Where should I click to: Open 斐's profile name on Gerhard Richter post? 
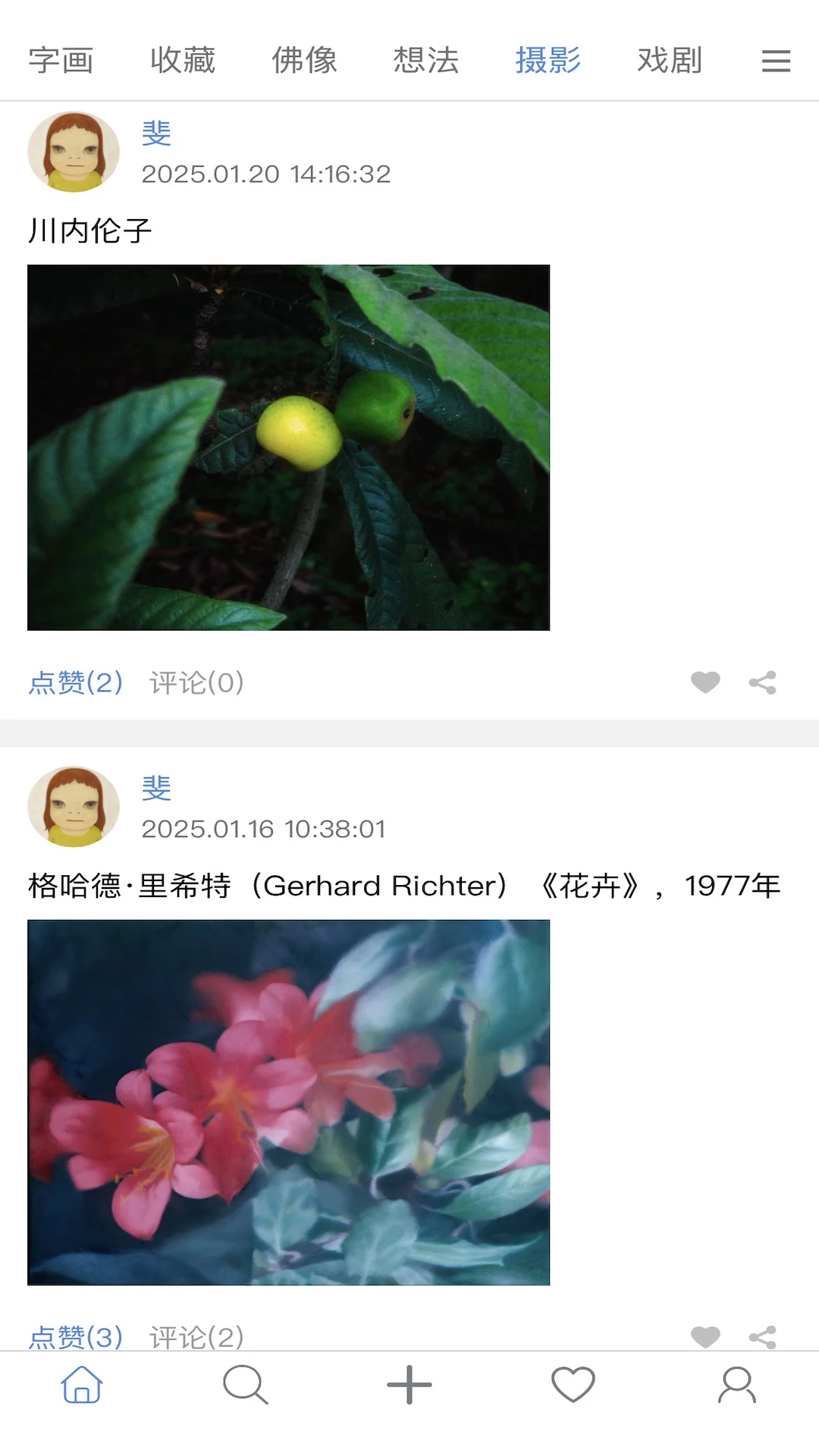pos(156,788)
